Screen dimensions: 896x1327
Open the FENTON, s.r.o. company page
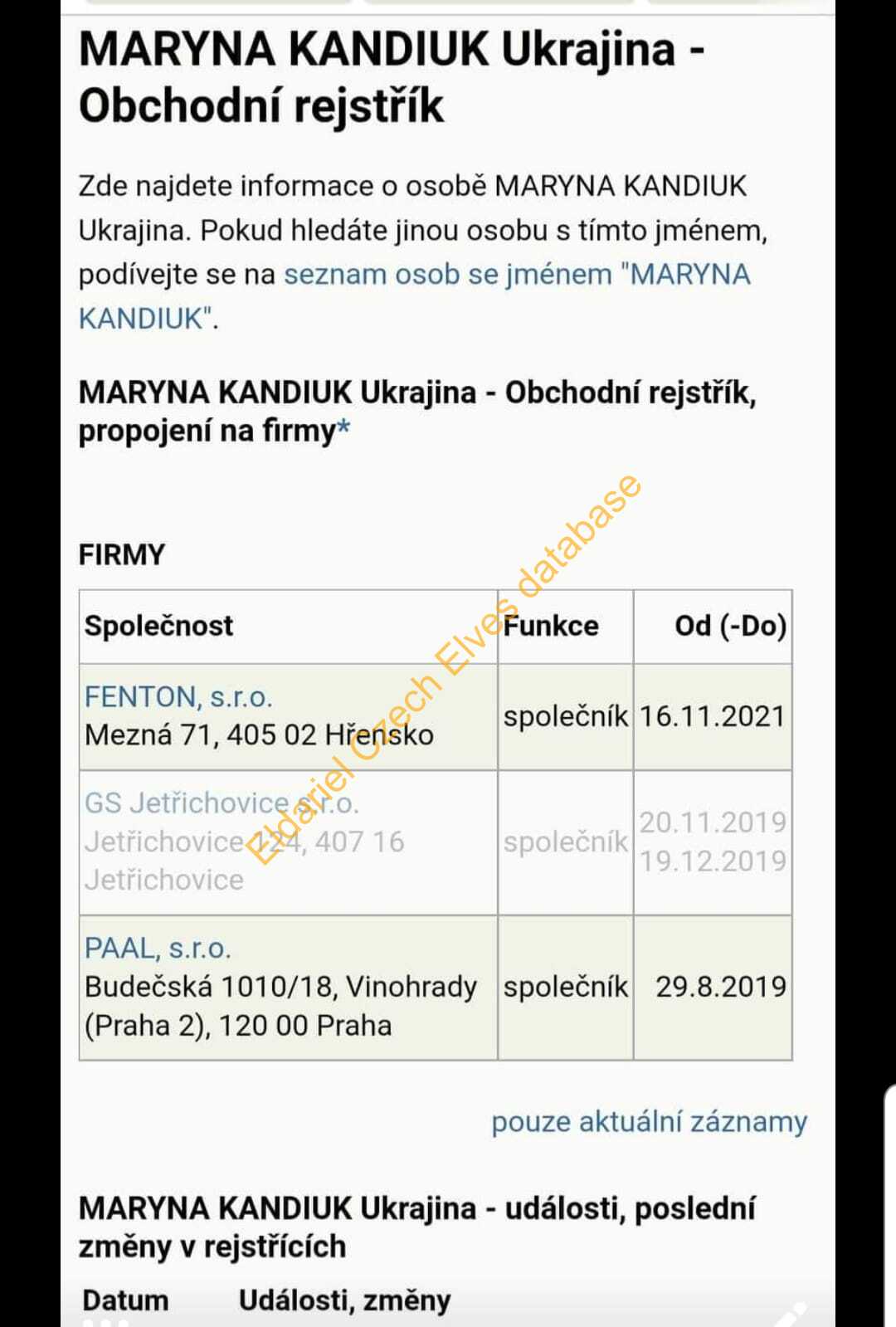tap(178, 697)
